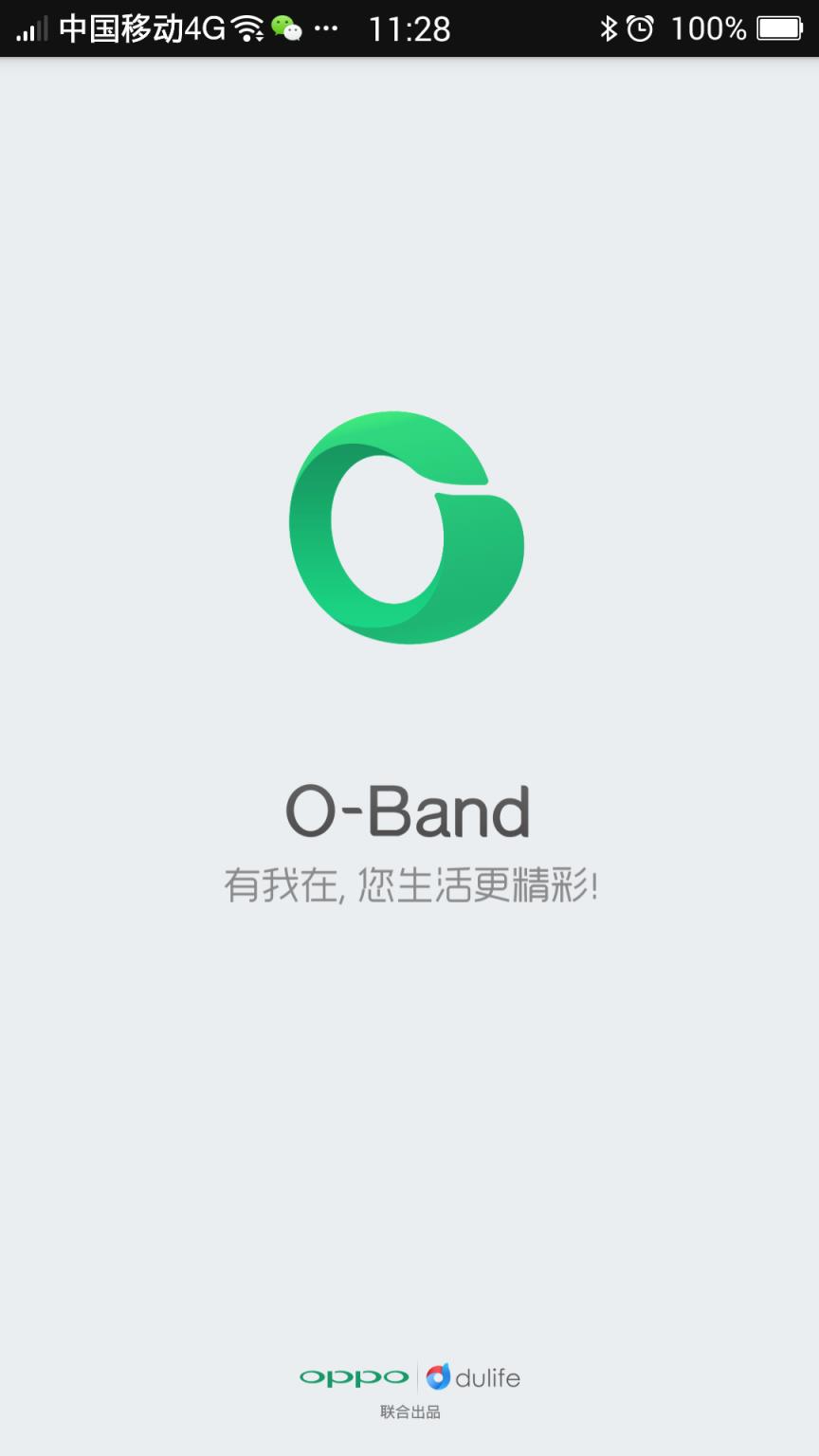Tap the ellipsis notification indicator
The width and height of the screenshot is (819, 1456).
pyautogui.click(x=328, y=28)
